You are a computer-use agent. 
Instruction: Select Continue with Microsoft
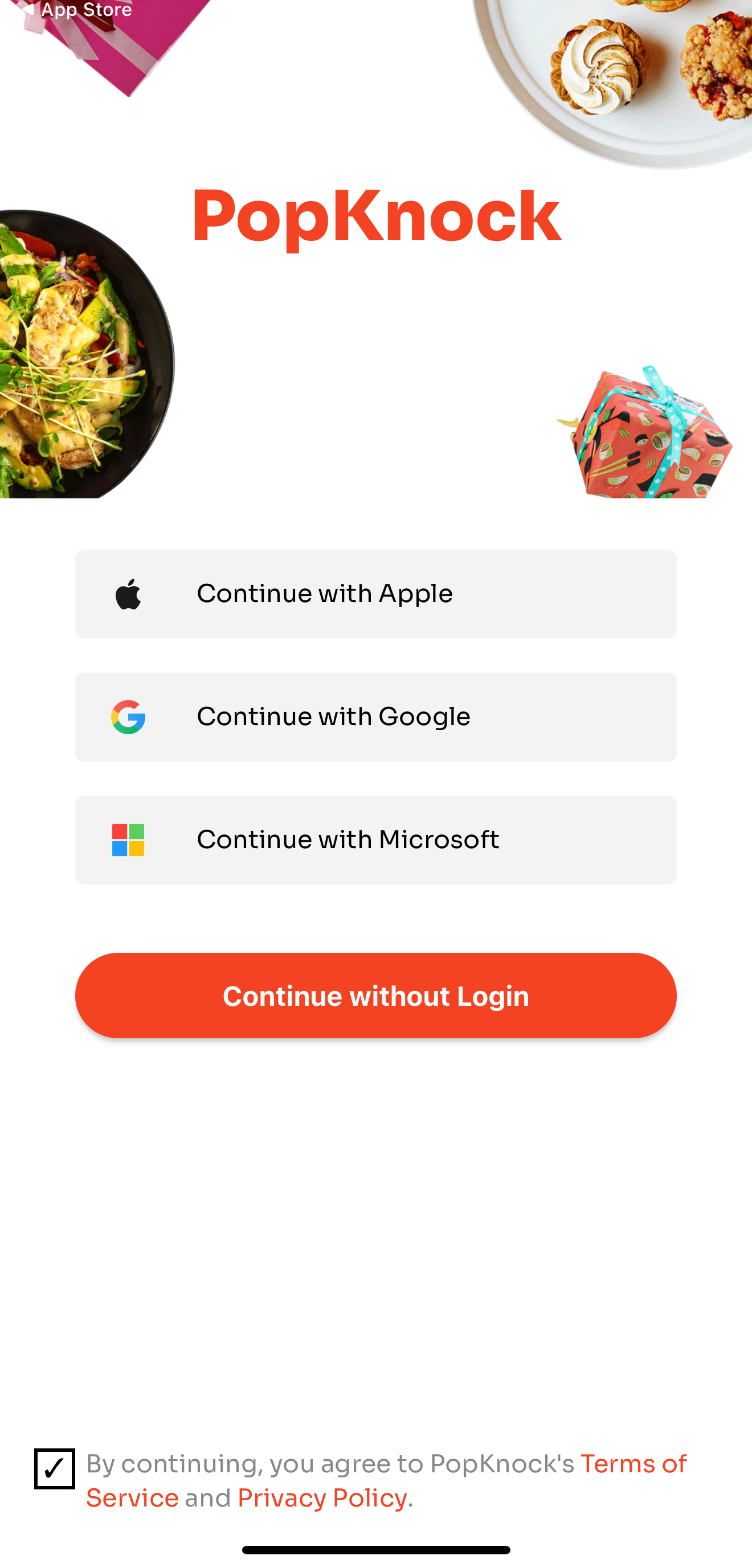(375, 840)
